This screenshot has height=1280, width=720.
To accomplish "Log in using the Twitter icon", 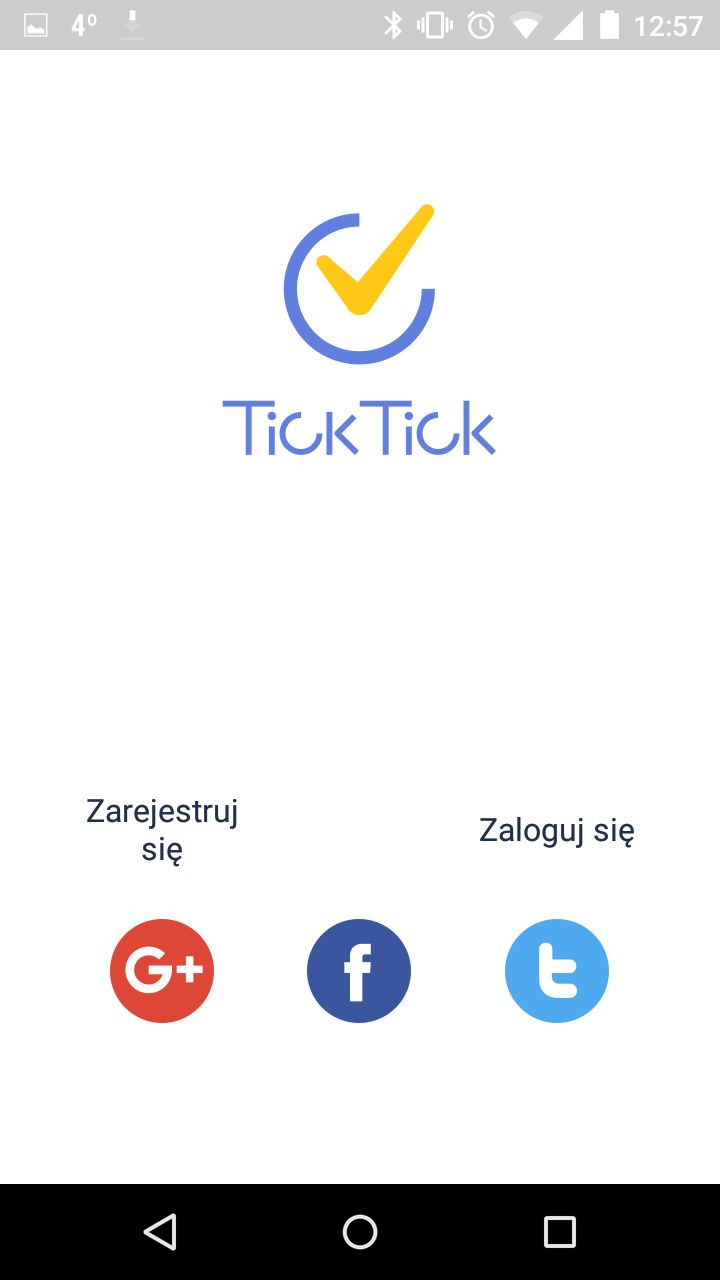I will click(557, 971).
